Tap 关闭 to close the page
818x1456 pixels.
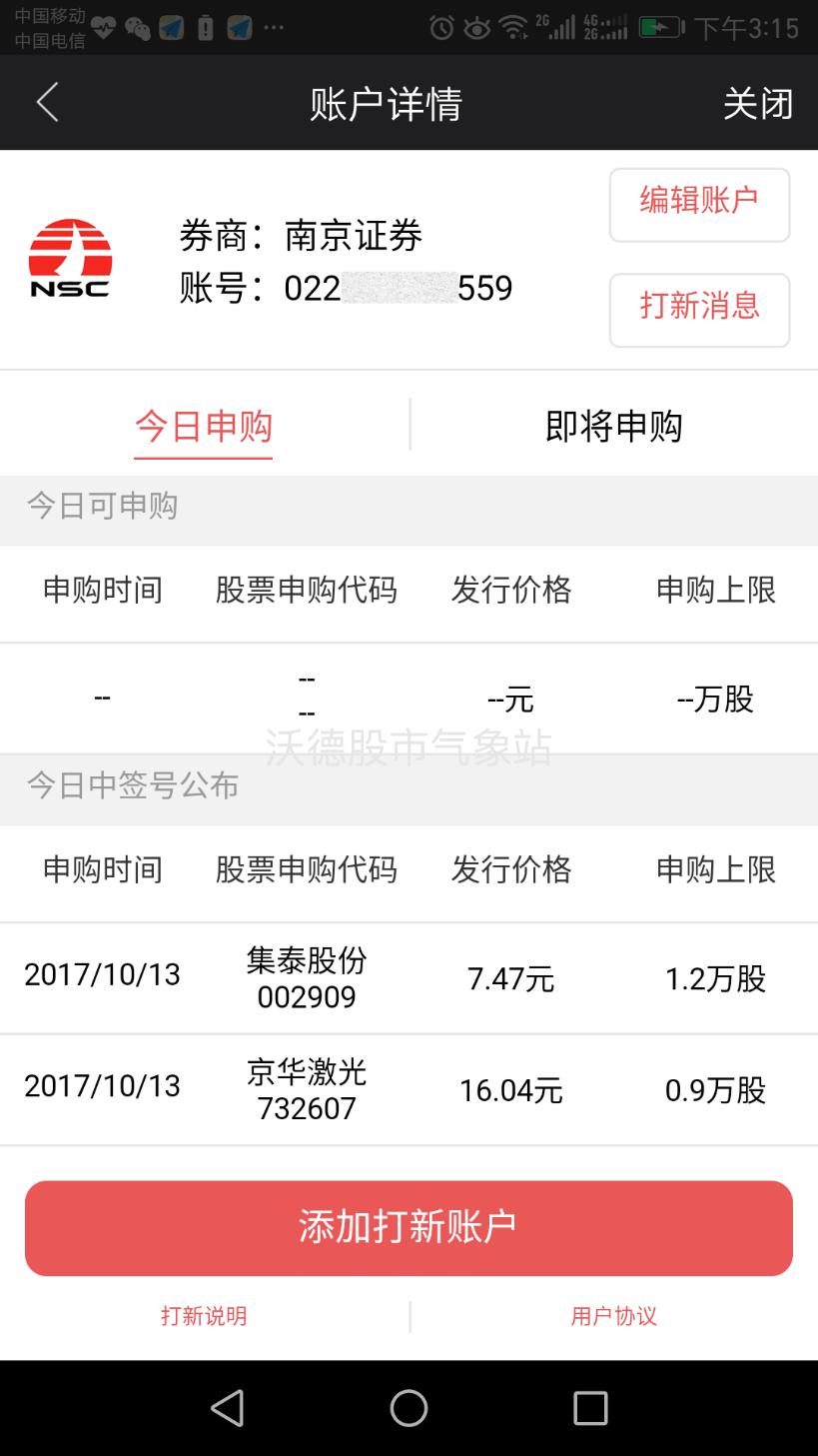click(x=757, y=104)
